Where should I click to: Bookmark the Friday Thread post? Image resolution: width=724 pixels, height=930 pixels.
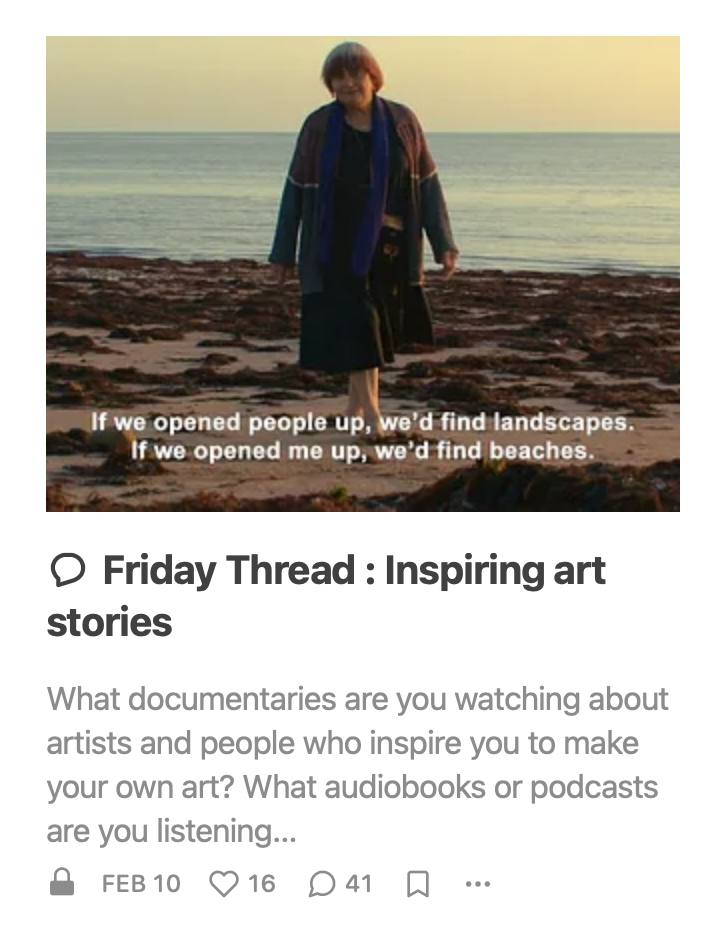click(x=418, y=884)
